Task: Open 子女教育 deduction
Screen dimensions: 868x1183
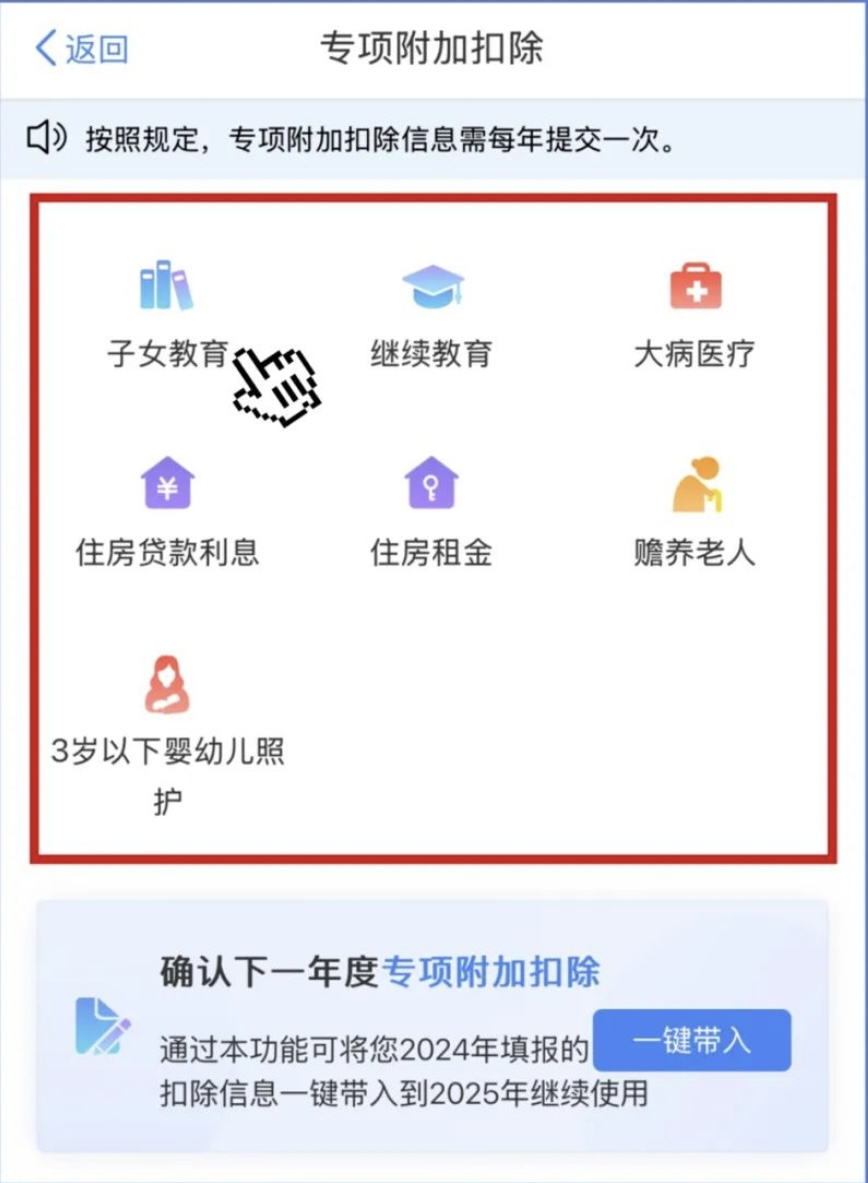Action: [167, 312]
